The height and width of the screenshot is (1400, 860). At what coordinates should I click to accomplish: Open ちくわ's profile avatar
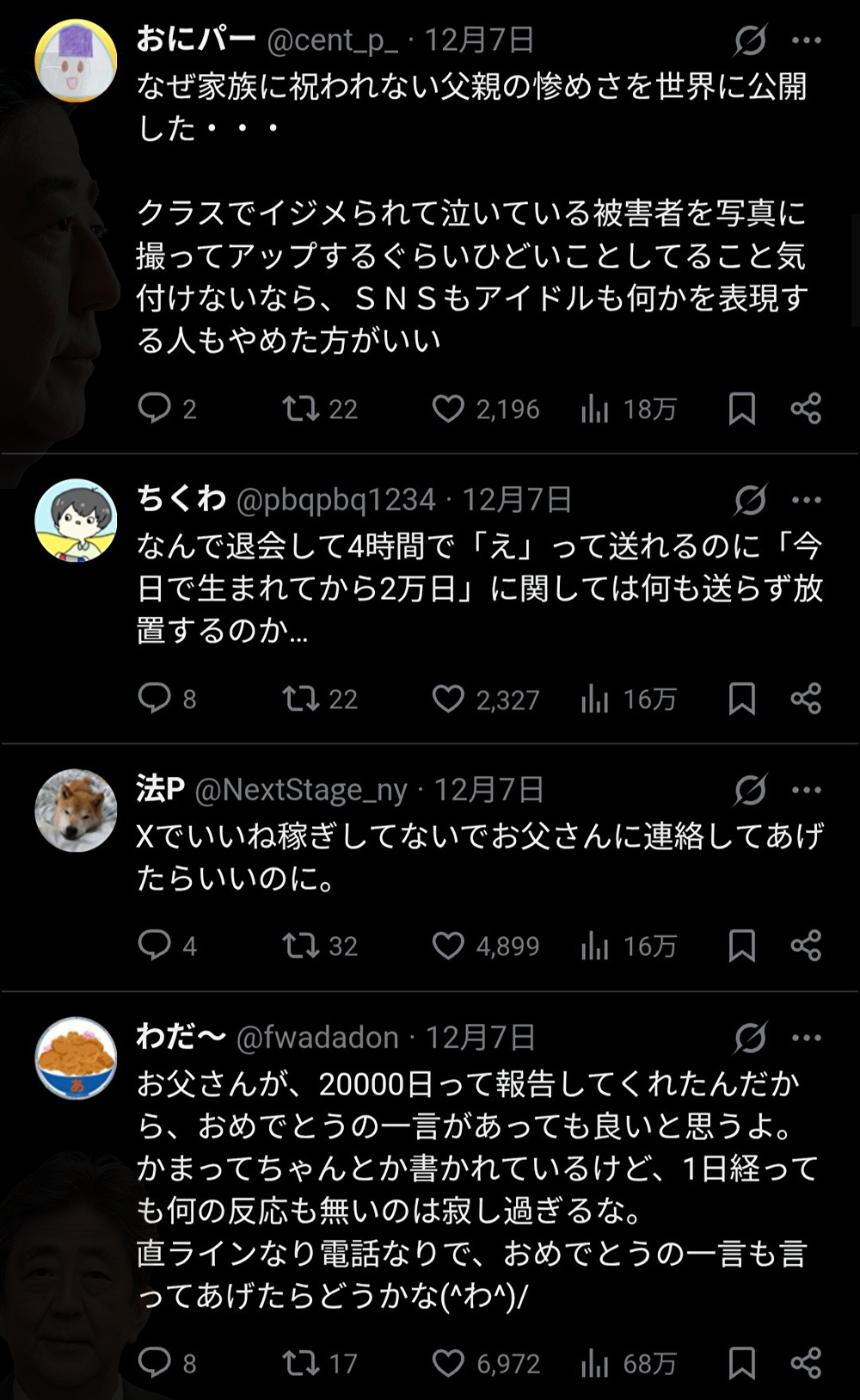[x=76, y=520]
